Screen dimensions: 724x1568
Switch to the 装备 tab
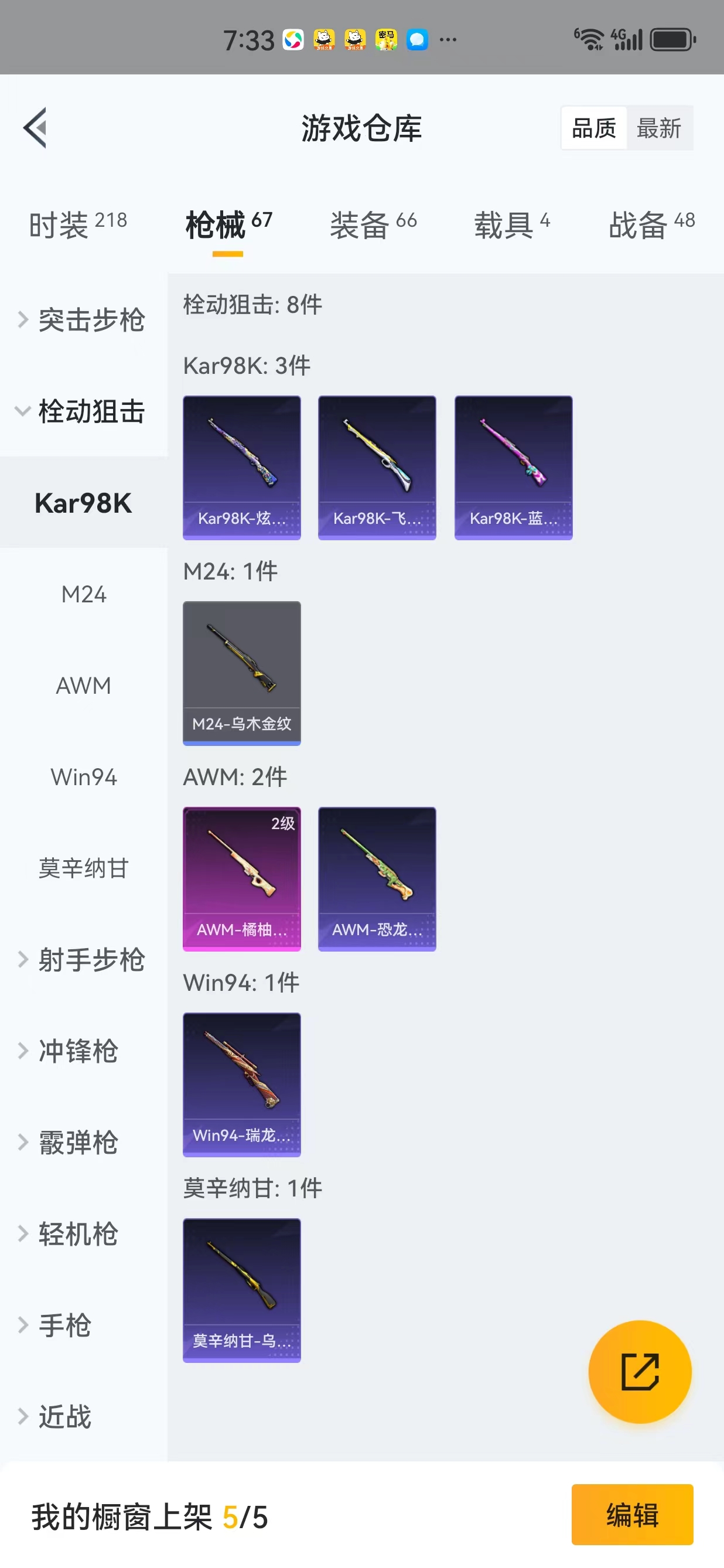(x=373, y=224)
